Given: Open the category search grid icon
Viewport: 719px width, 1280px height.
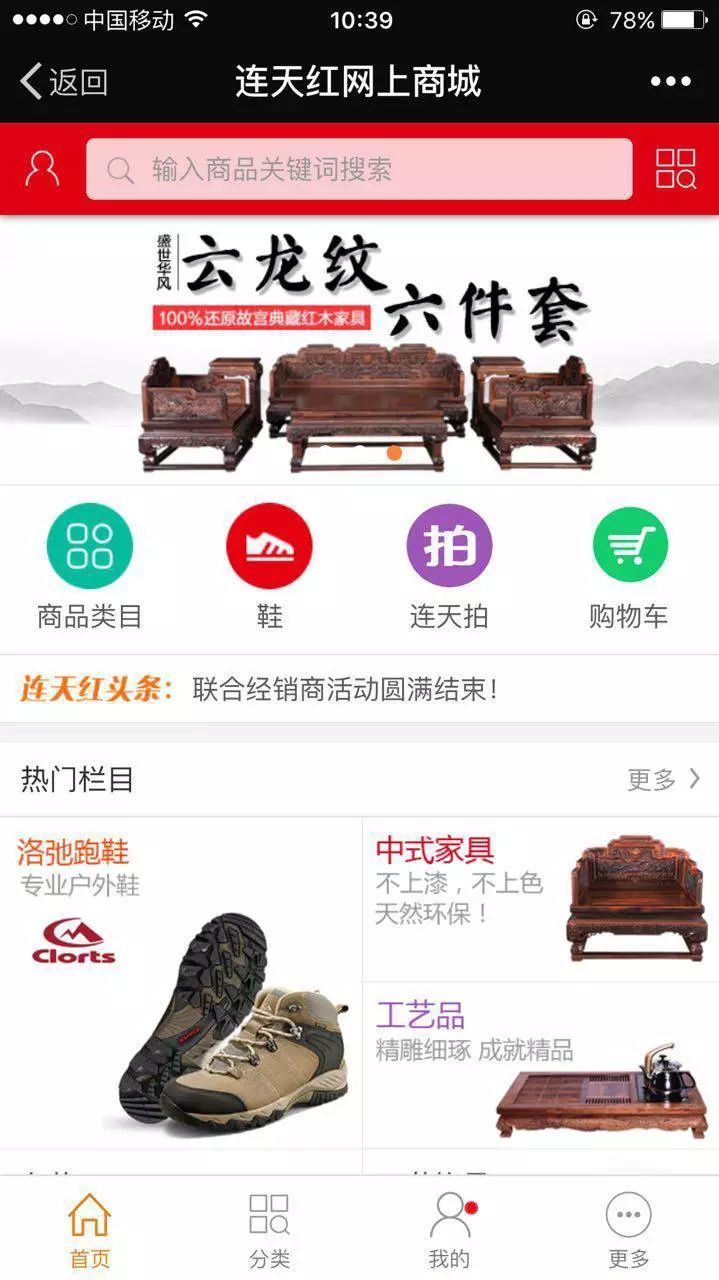Looking at the screenshot, I should (676, 168).
